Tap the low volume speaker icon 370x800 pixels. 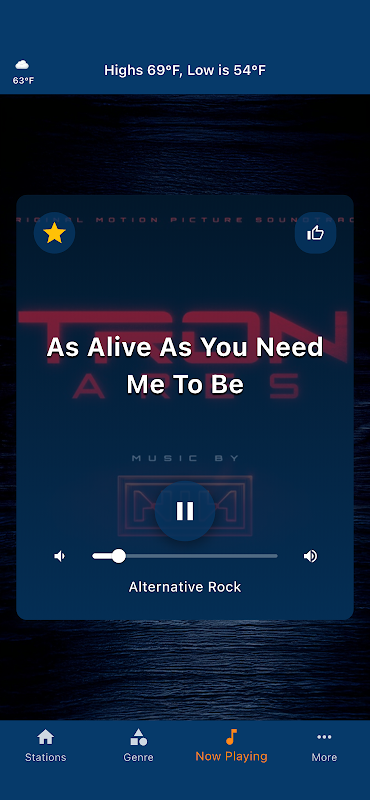point(60,556)
